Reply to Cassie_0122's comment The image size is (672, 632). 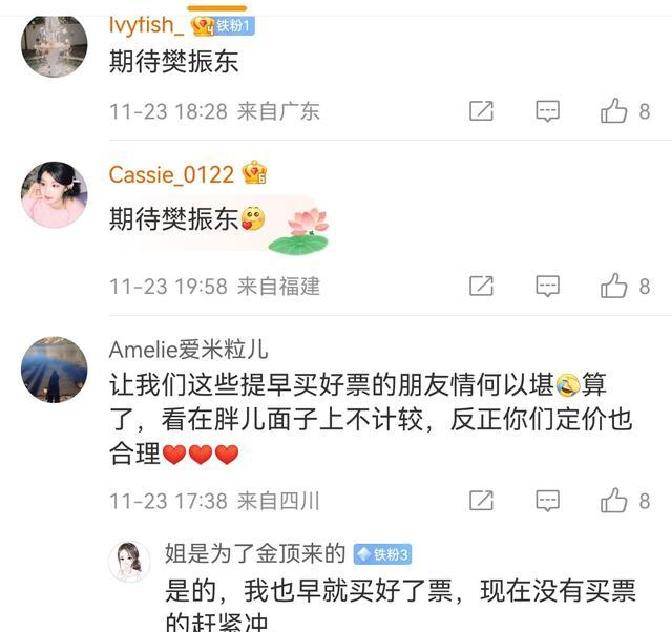(548, 286)
